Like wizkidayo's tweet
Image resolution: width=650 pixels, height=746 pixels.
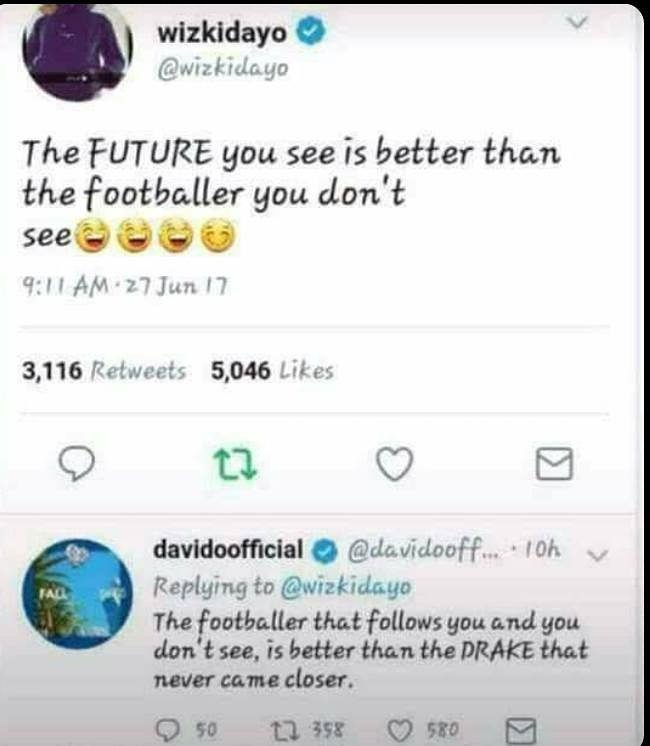[394, 462]
